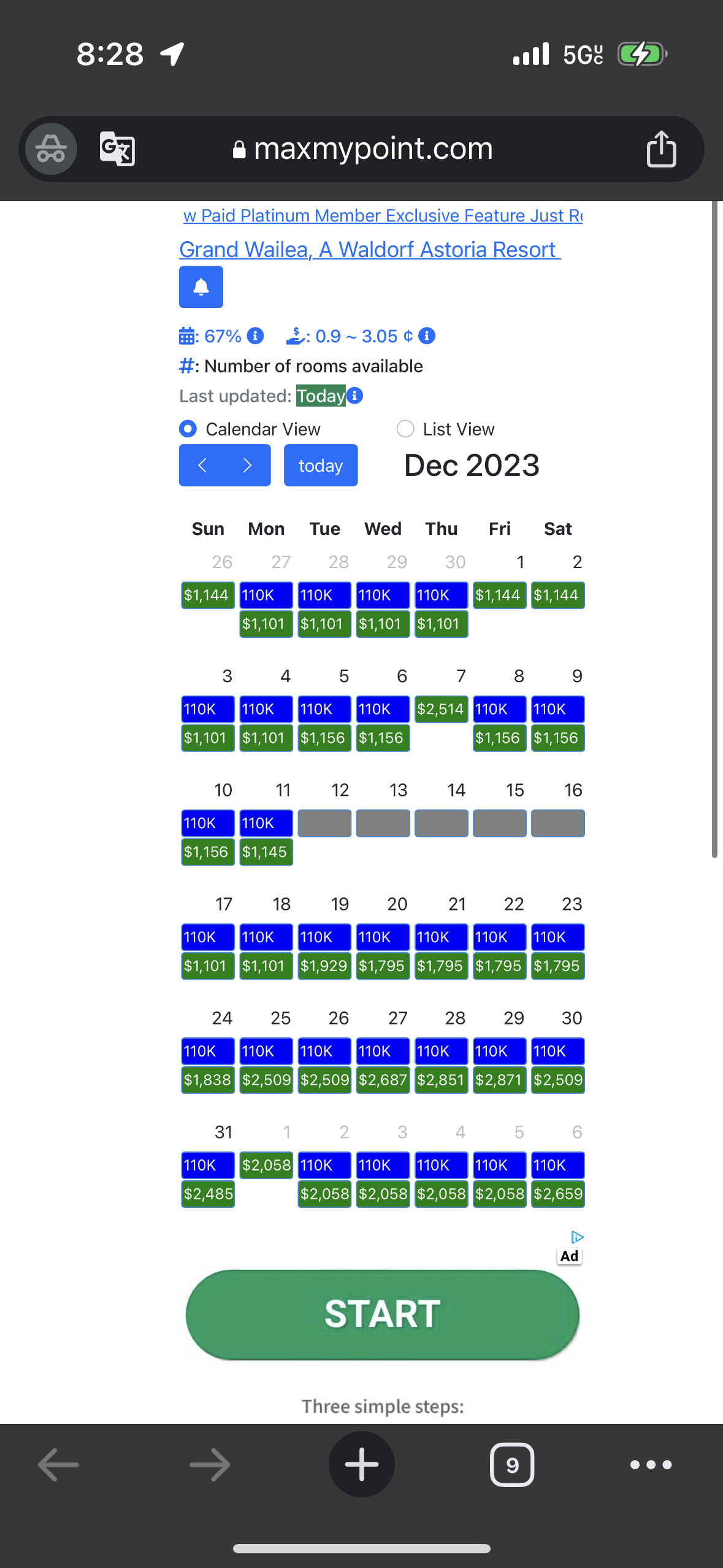Go back to the previous page

(58, 1464)
